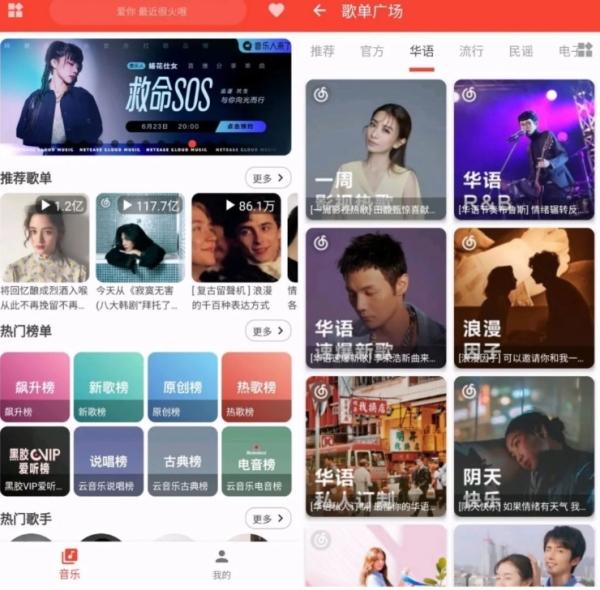
Task: Select the 民谣 tab
Action: coord(520,51)
